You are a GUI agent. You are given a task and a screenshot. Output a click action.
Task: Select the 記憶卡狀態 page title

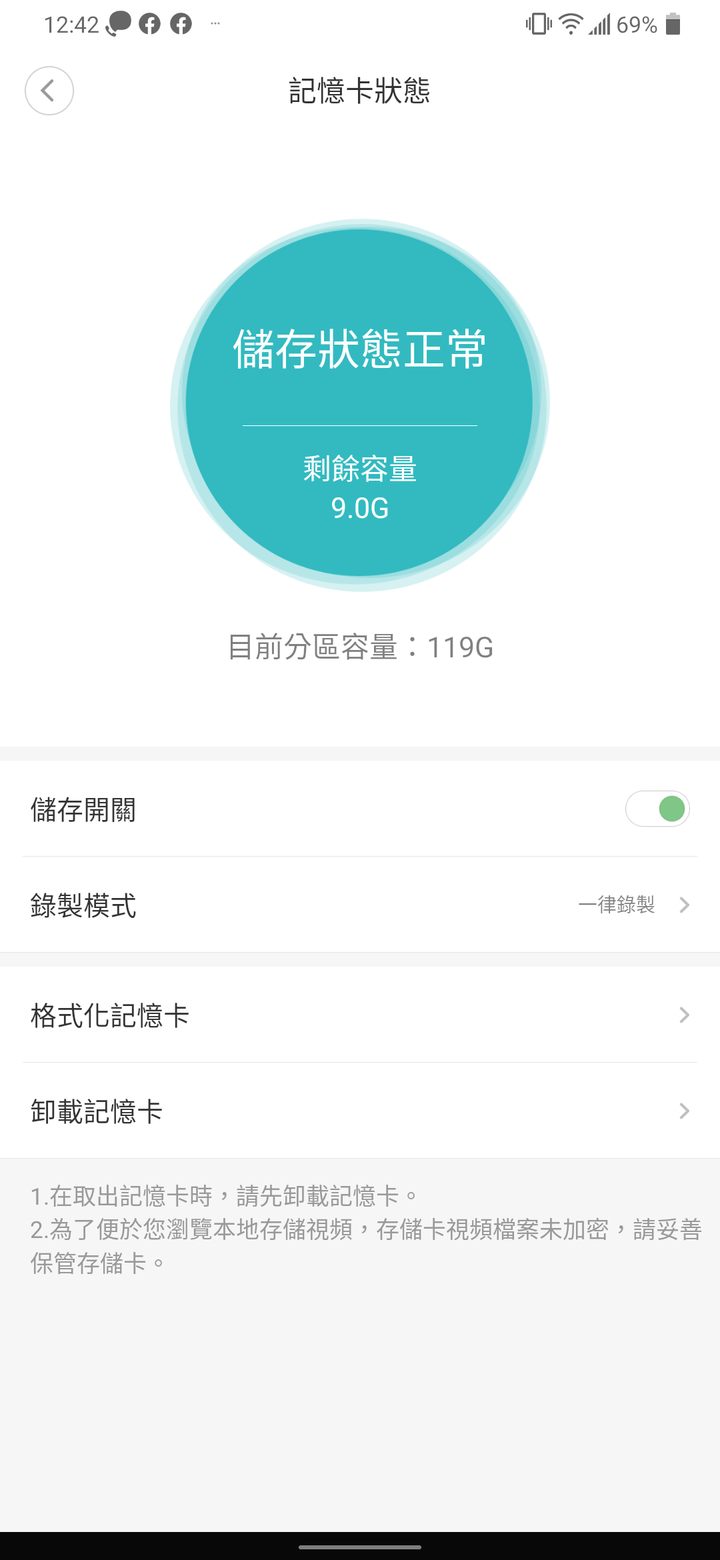(x=360, y=91)
